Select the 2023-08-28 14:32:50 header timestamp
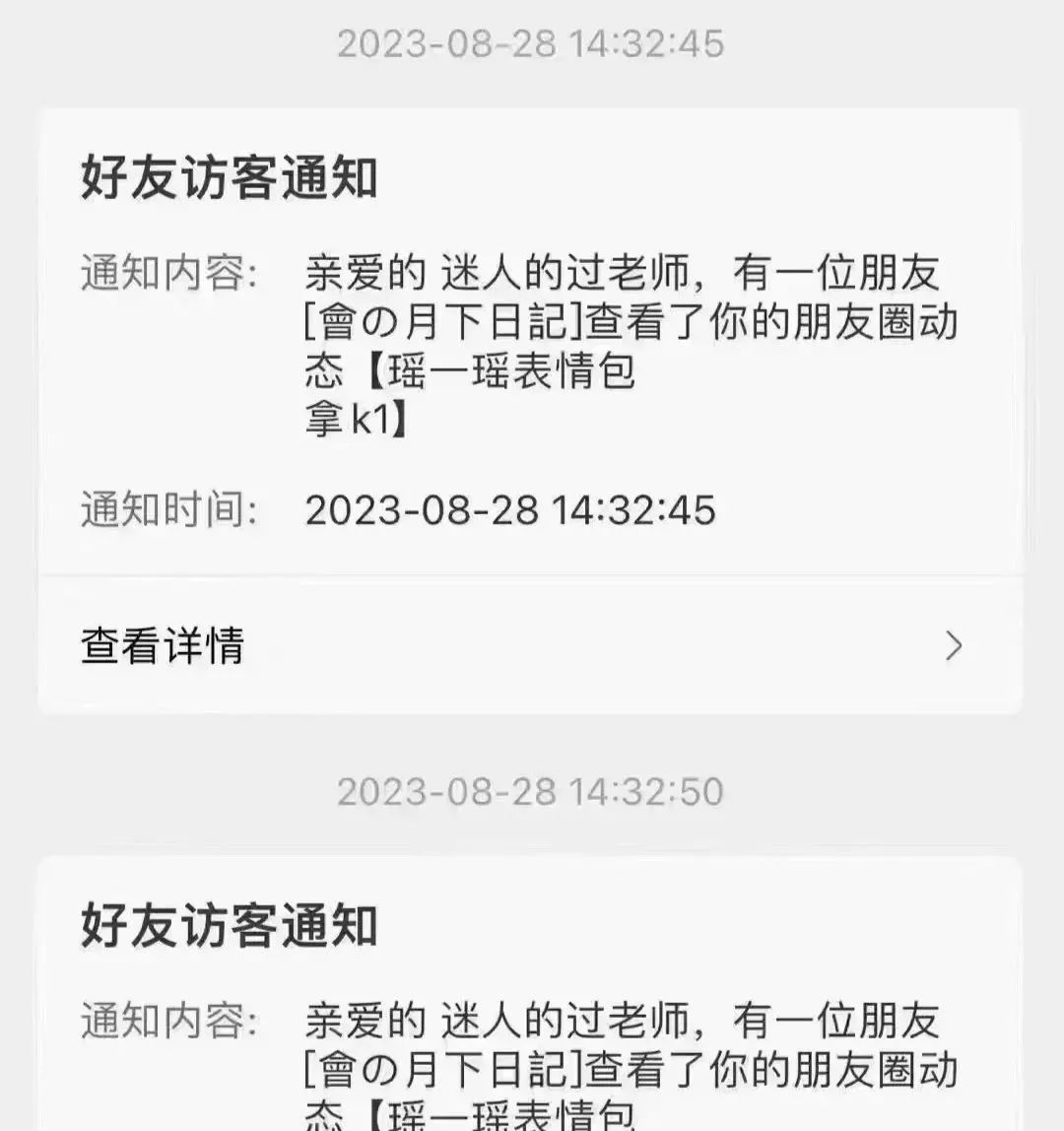1064x1131 pixels. pyautogui.click(x=532, y=790)
